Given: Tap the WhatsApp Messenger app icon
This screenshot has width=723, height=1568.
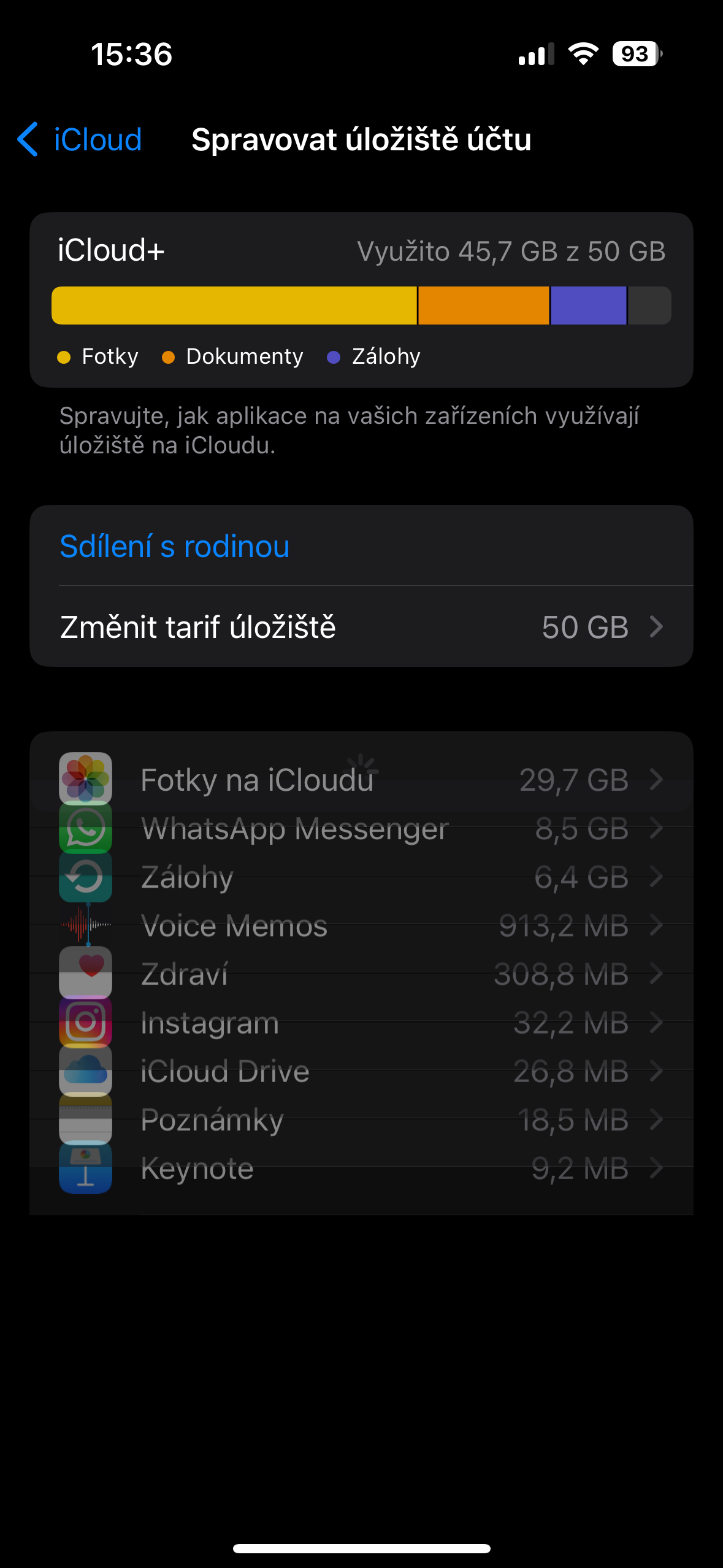Looking at the screenshot, I should click(x=85, y=829).
